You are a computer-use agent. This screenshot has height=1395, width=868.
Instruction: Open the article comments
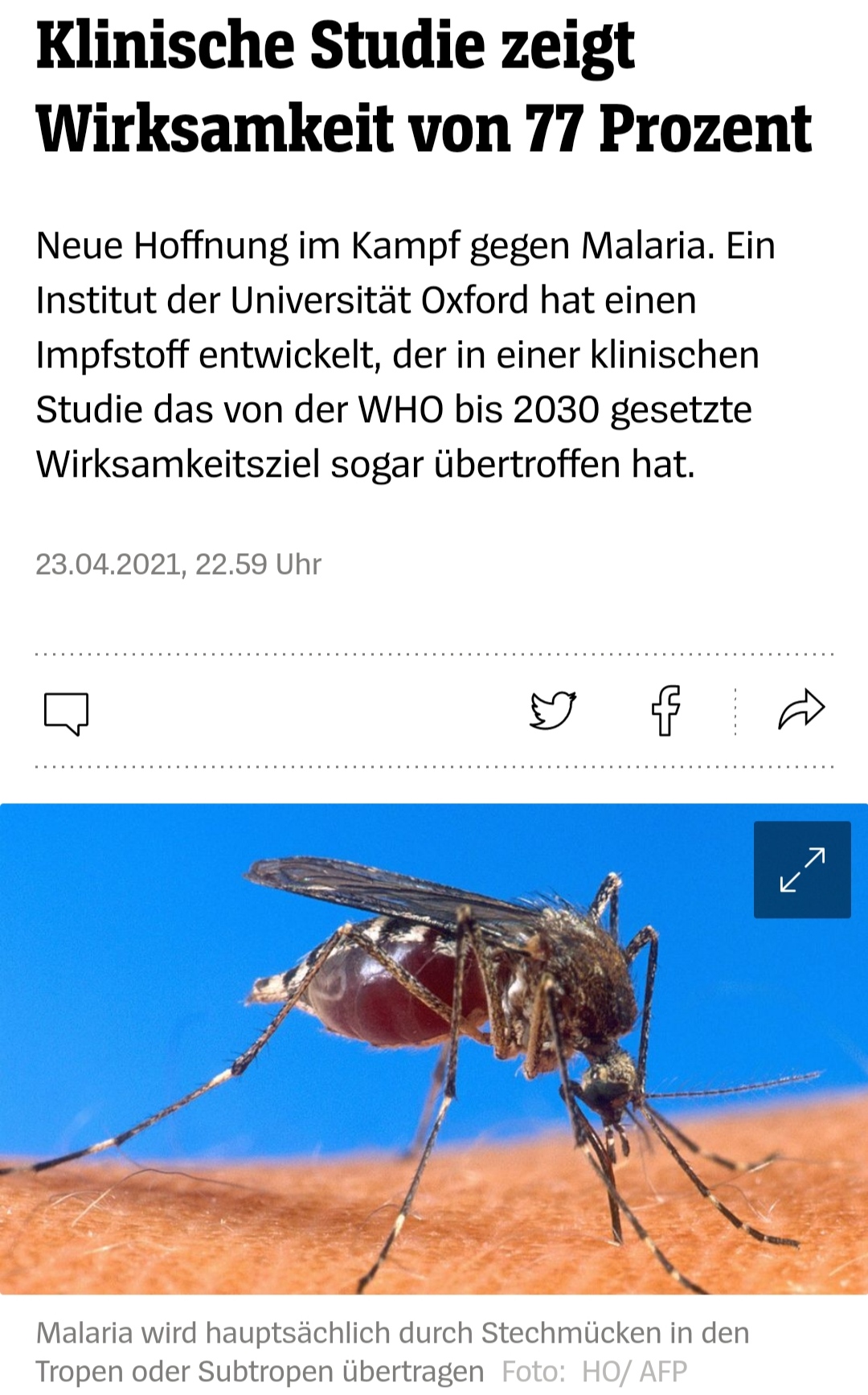(66, 712)
